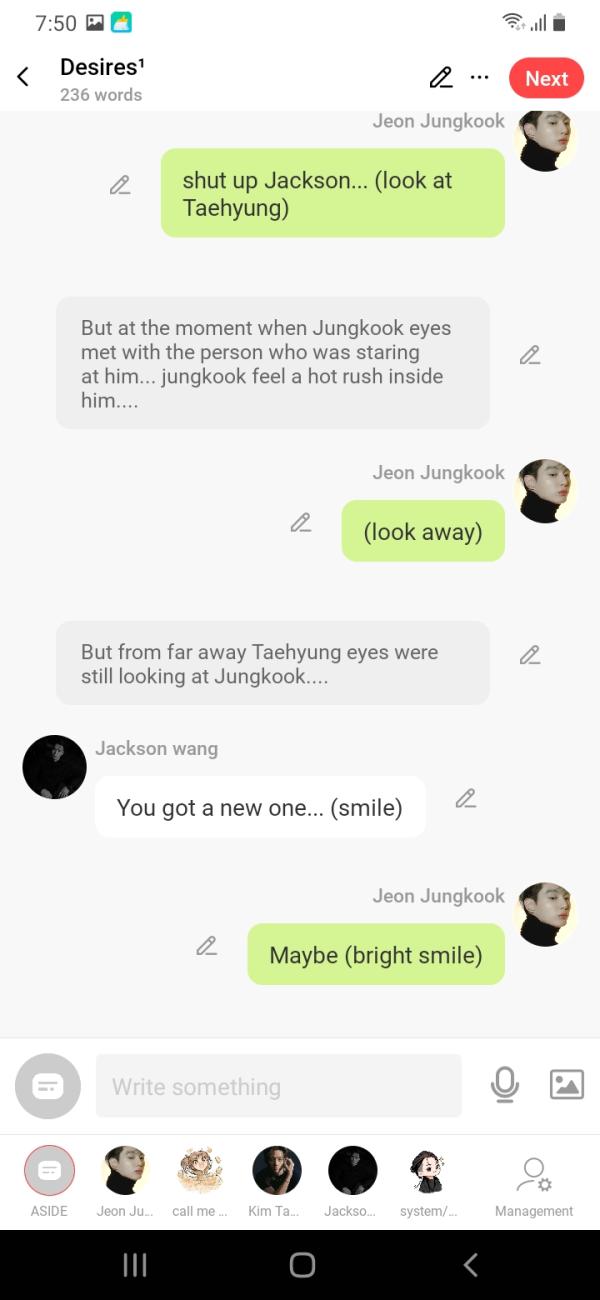Edit the "shut up Jackson" message

tap(120, 185)
